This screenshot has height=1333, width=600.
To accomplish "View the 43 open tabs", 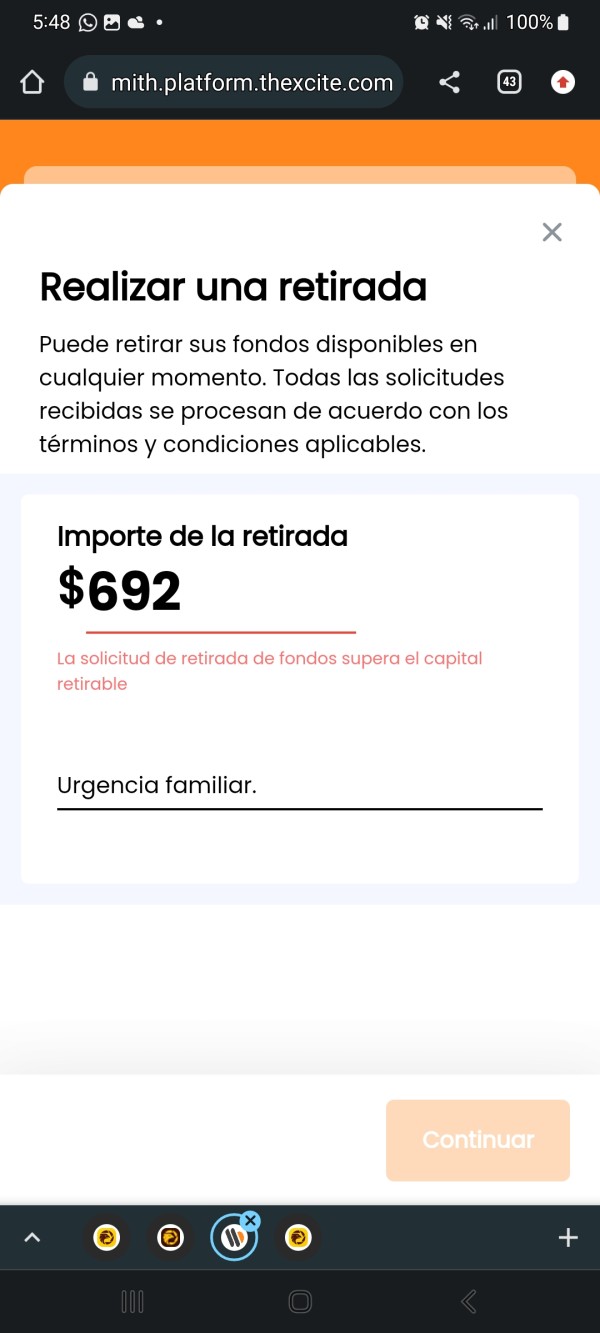I will point(509,83).
